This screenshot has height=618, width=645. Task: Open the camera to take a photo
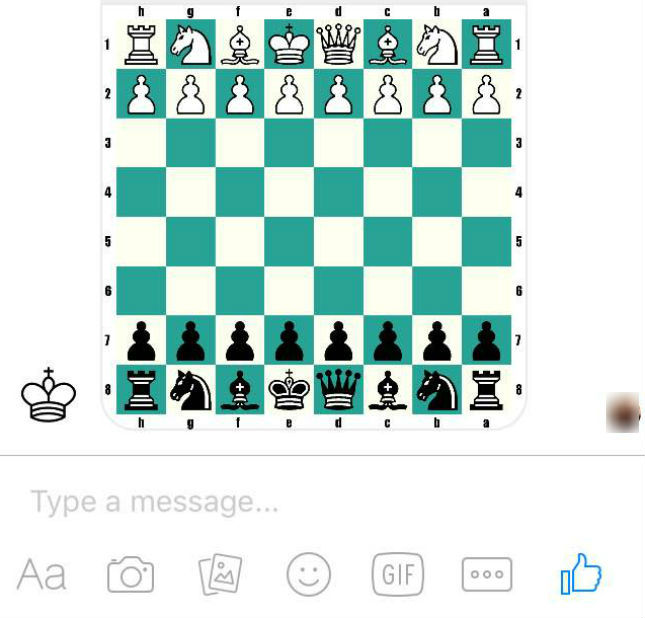[x=130, y=575]
